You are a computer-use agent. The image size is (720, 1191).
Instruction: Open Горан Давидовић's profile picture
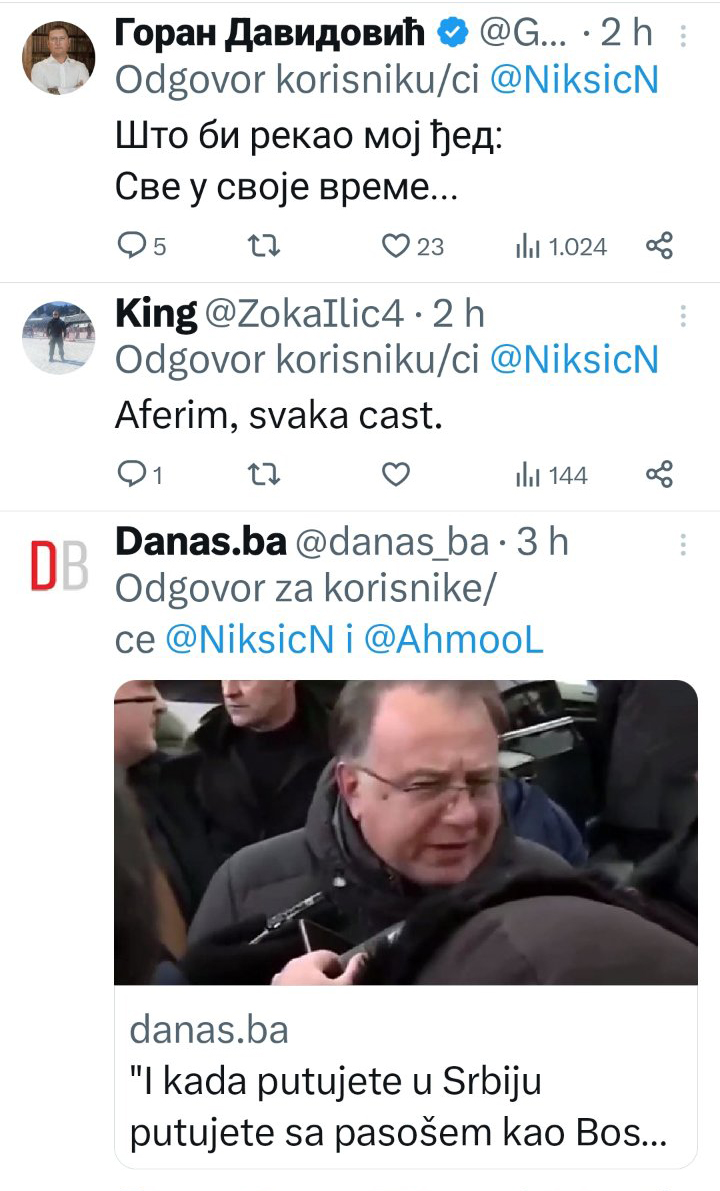(x=58, y=57)
